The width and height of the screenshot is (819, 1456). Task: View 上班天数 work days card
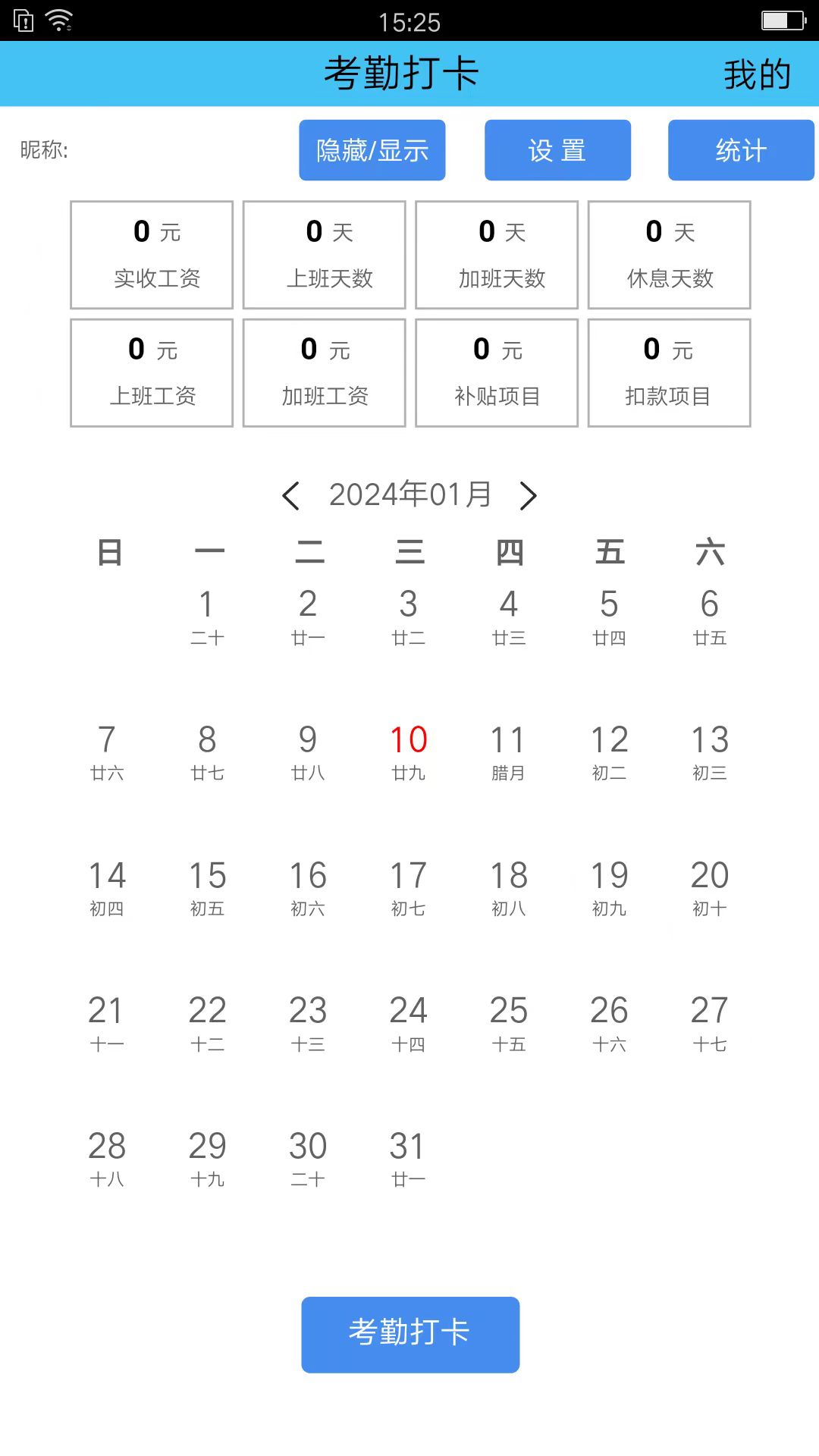324,254
